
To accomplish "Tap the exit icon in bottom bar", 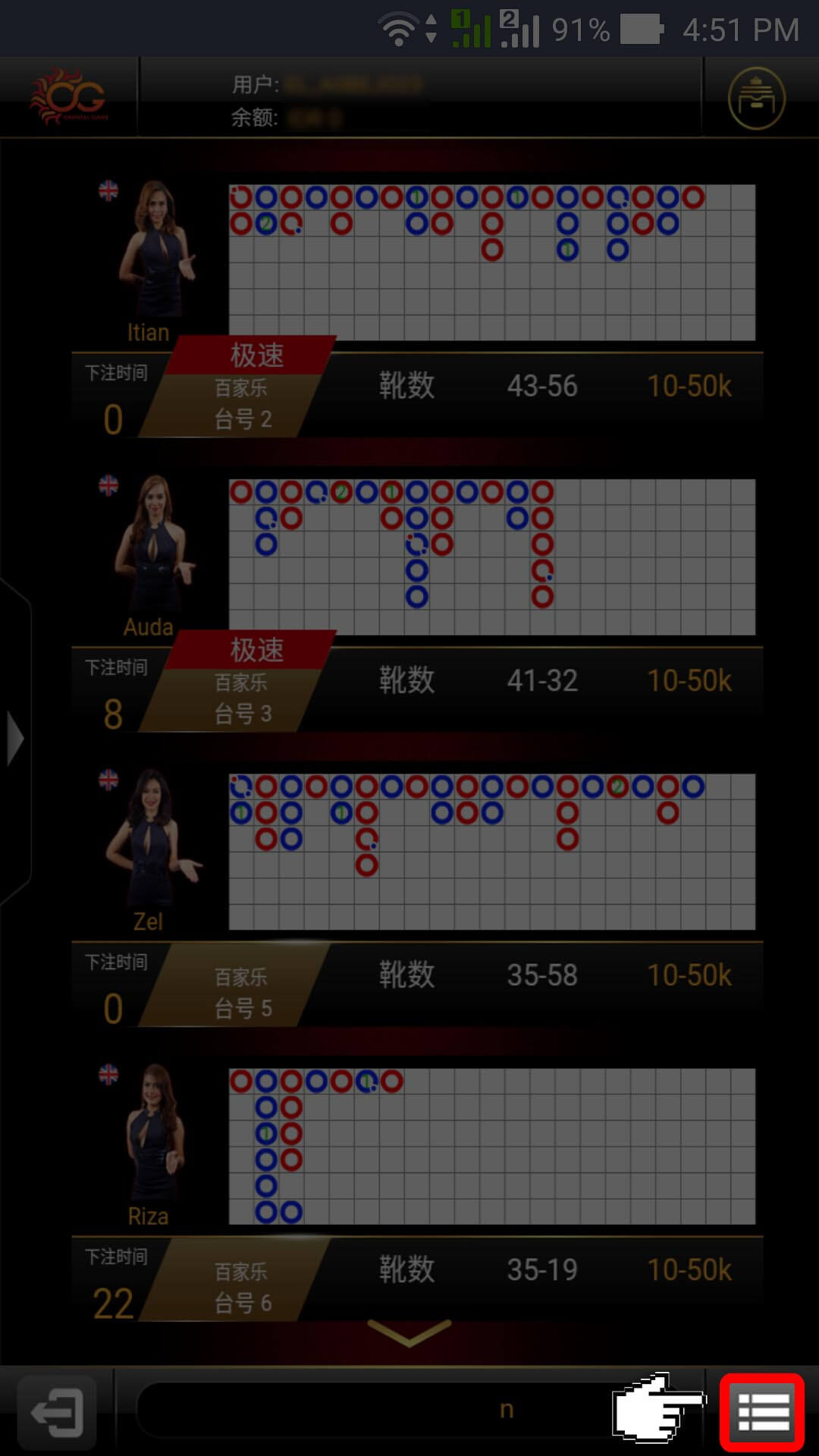I will click(58, 1412).
